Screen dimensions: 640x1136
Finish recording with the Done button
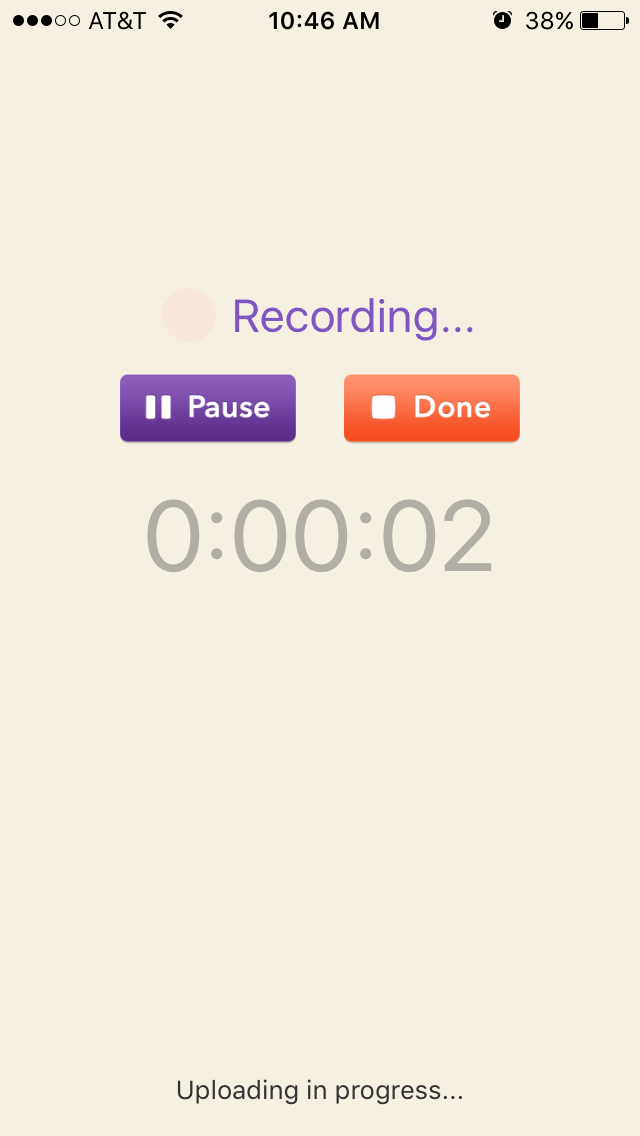(432, 408)
